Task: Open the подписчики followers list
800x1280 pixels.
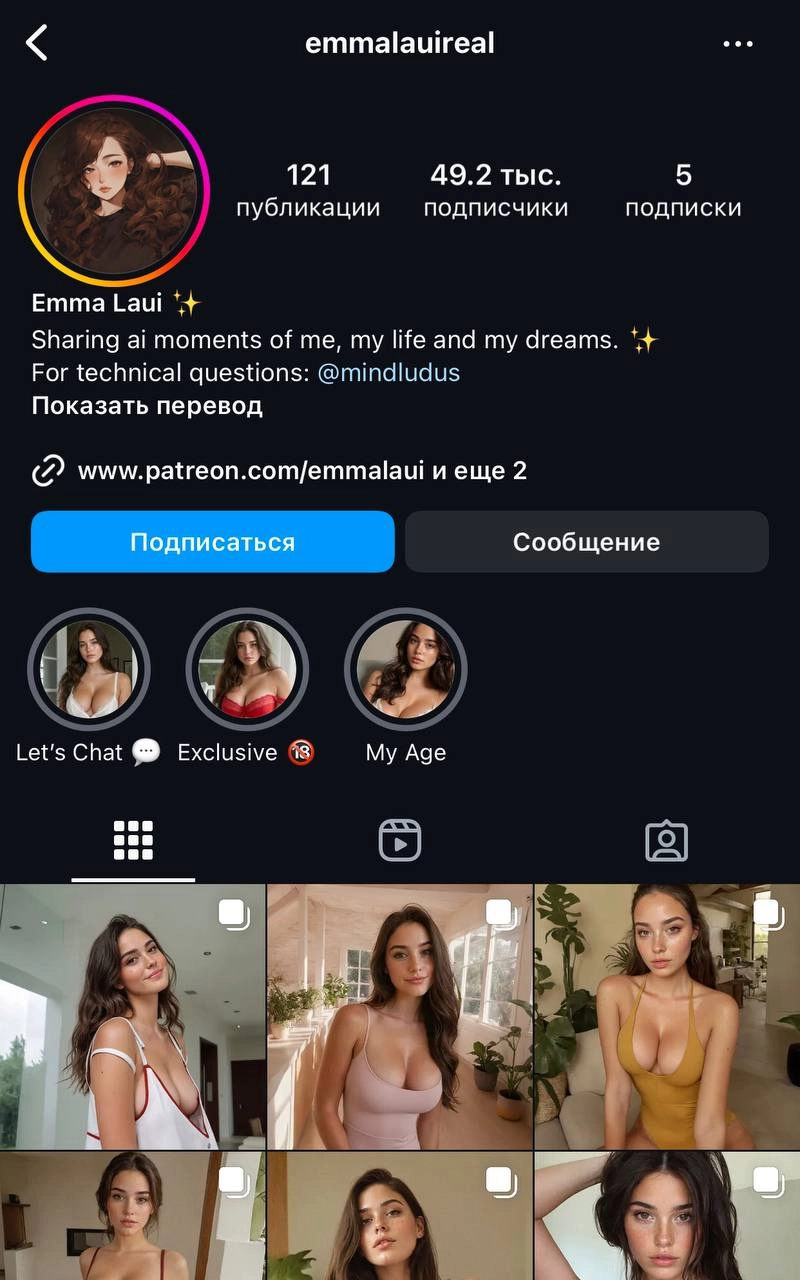Action: pyautogui.click(x=495, y=190)
